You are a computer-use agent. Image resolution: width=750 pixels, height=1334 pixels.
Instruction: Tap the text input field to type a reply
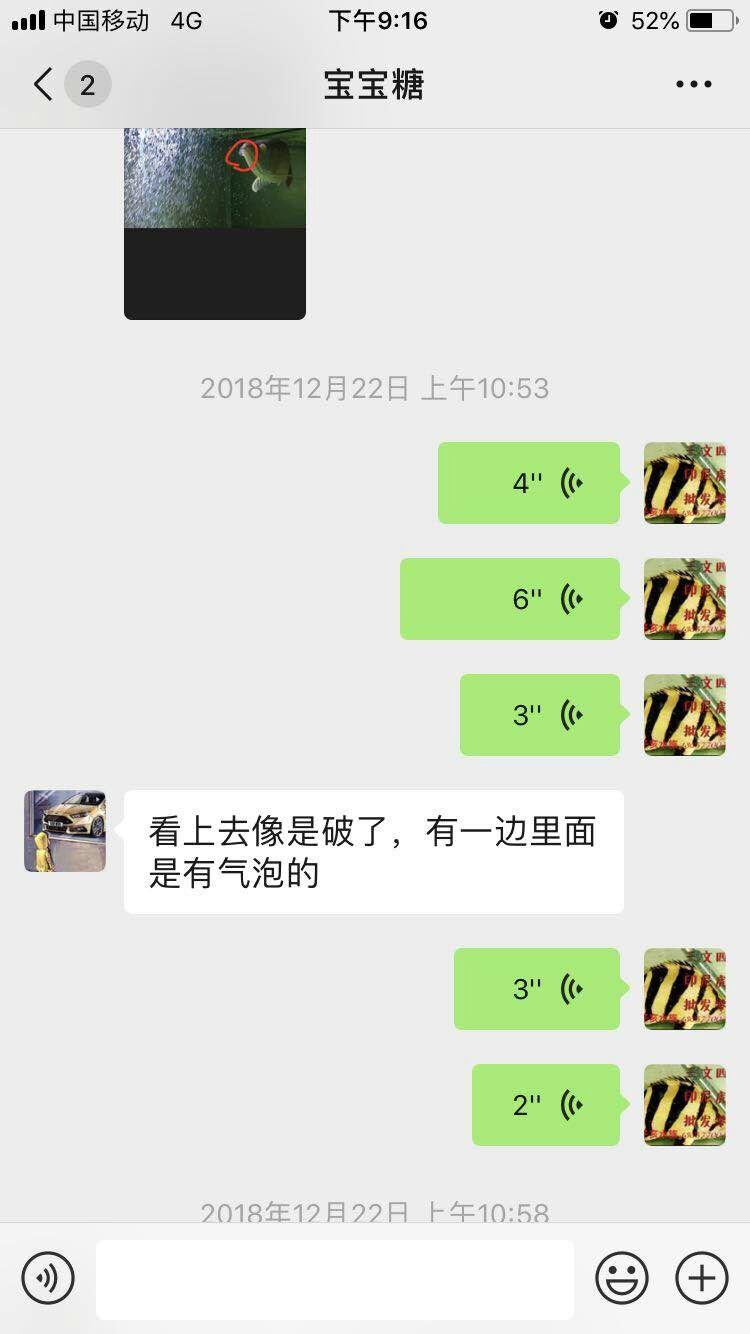[336, 1278]
